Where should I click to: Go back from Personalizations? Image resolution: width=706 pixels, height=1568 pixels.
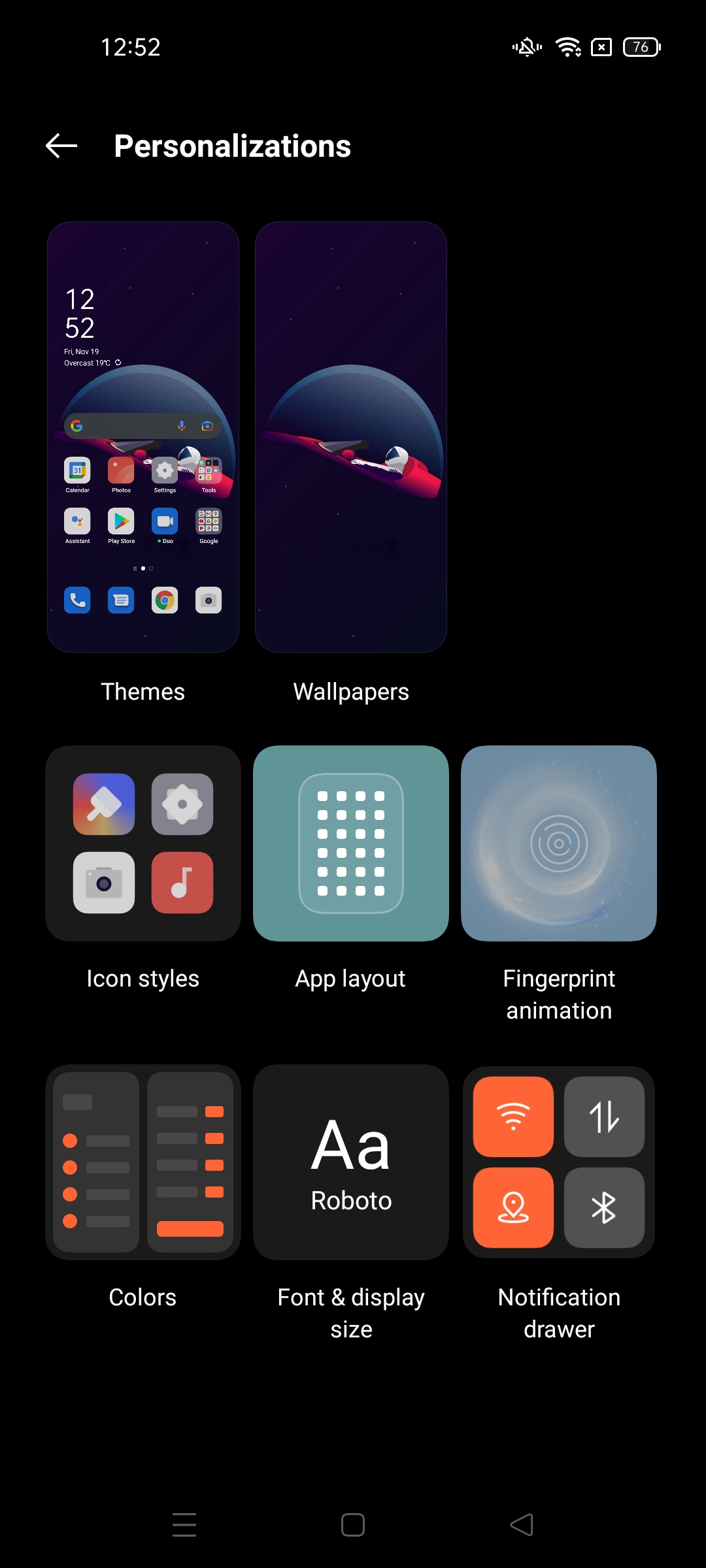click(x=61, y=146)
